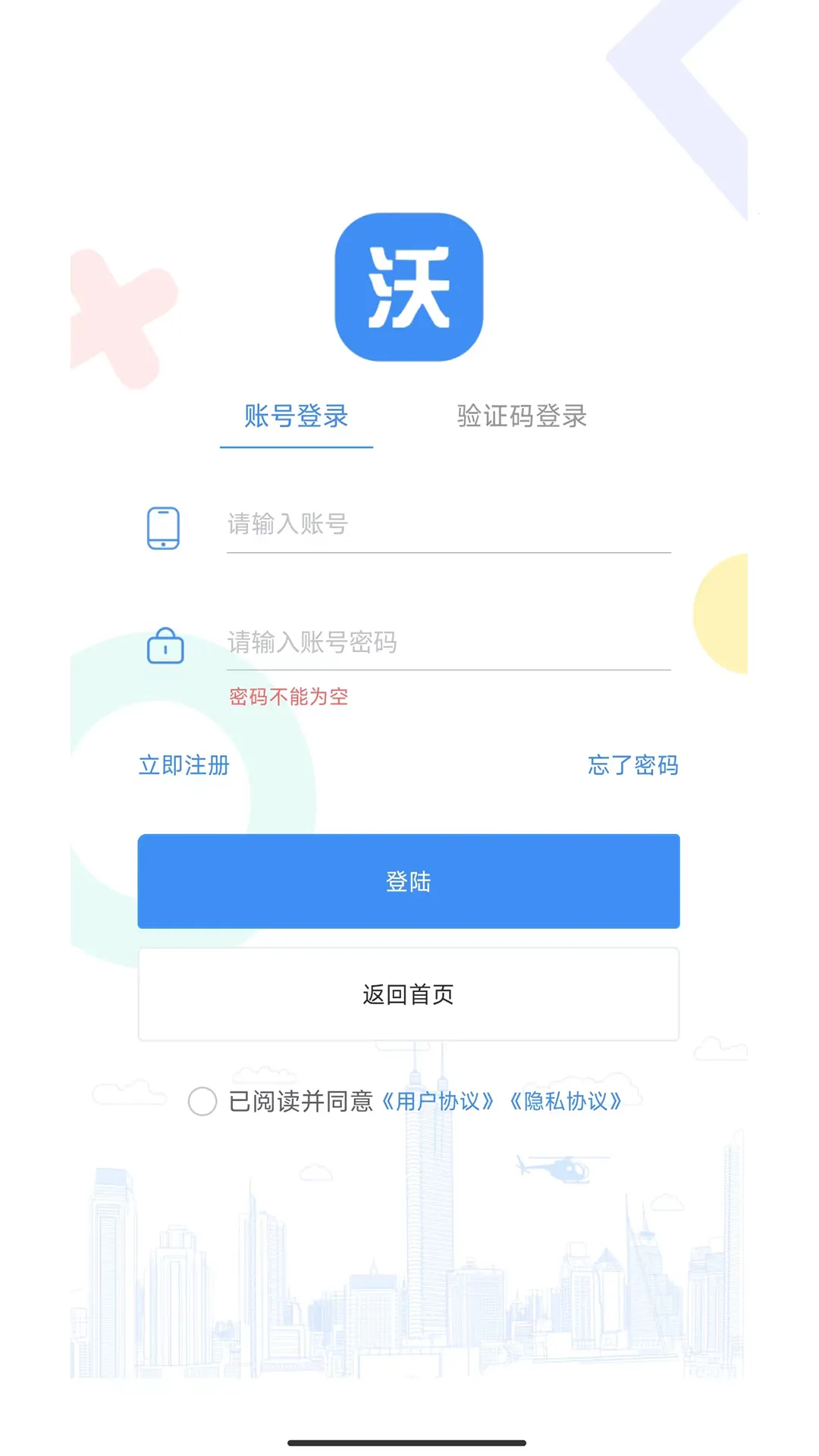Click 返回首页 to go home
819x1456 pixels.
click(x=408, y=994)
